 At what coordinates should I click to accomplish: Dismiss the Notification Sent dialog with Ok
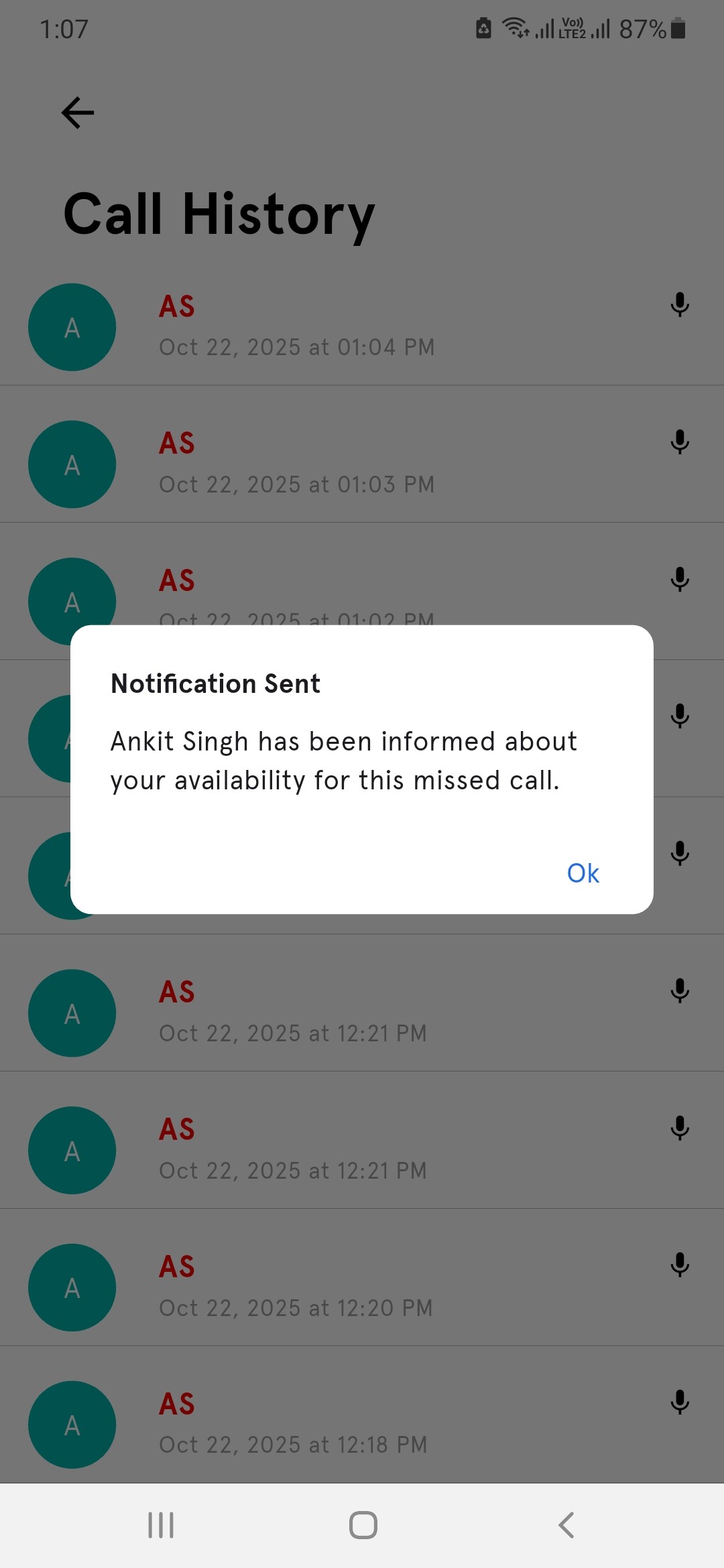(583, 873)
